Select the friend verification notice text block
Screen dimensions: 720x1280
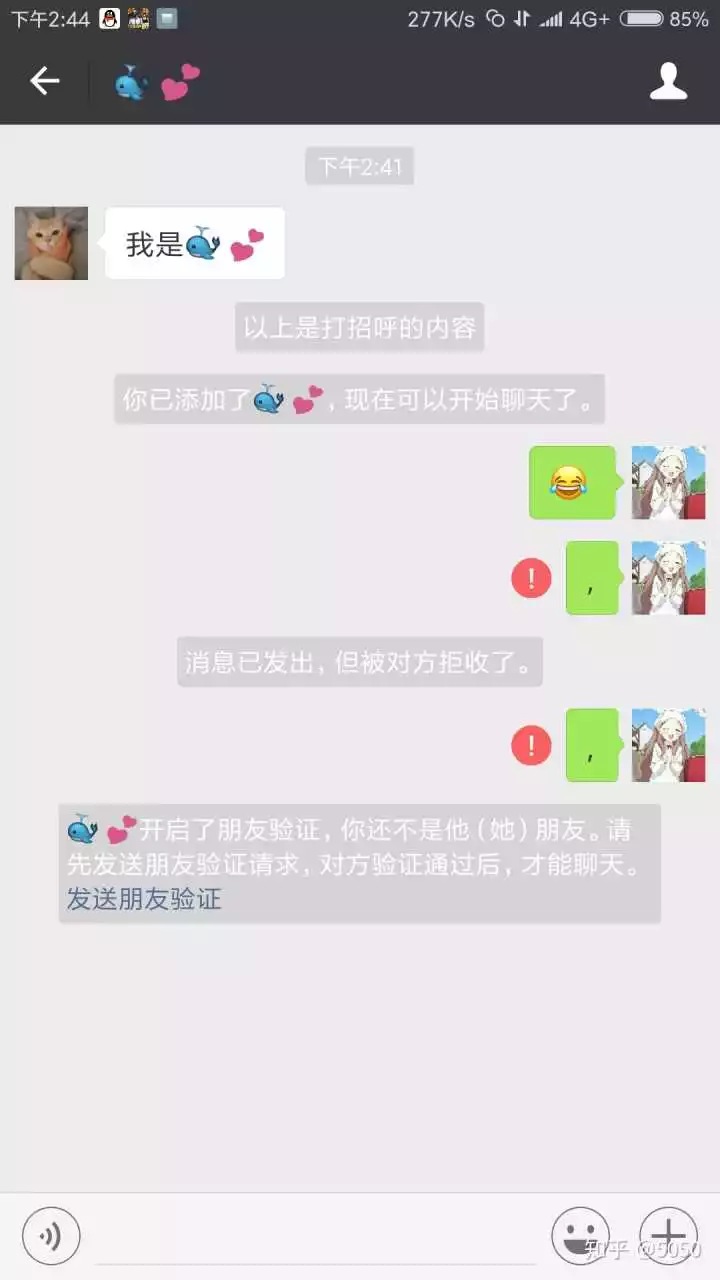pos(360,860)
